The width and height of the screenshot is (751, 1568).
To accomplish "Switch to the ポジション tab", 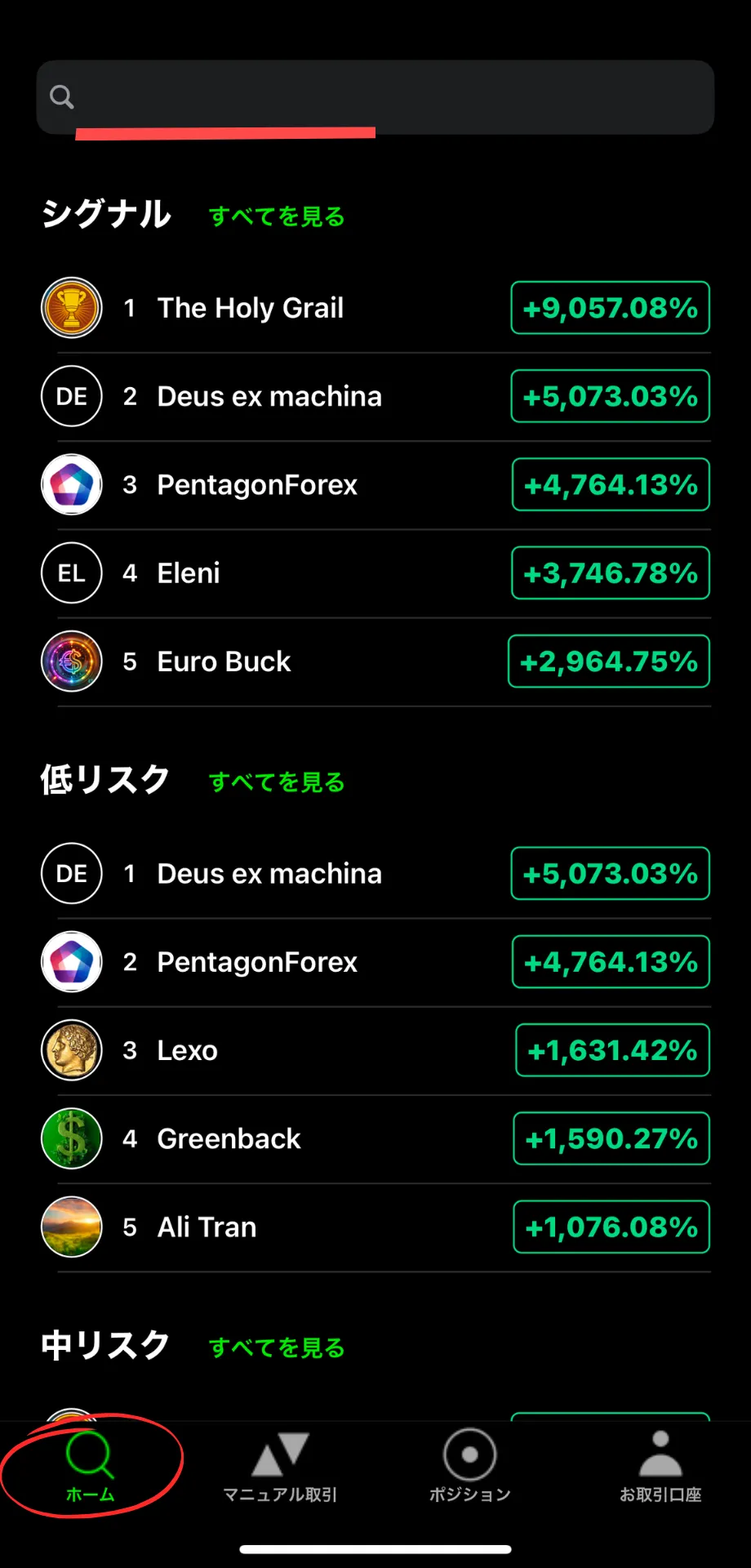I will click(470, 1466).
